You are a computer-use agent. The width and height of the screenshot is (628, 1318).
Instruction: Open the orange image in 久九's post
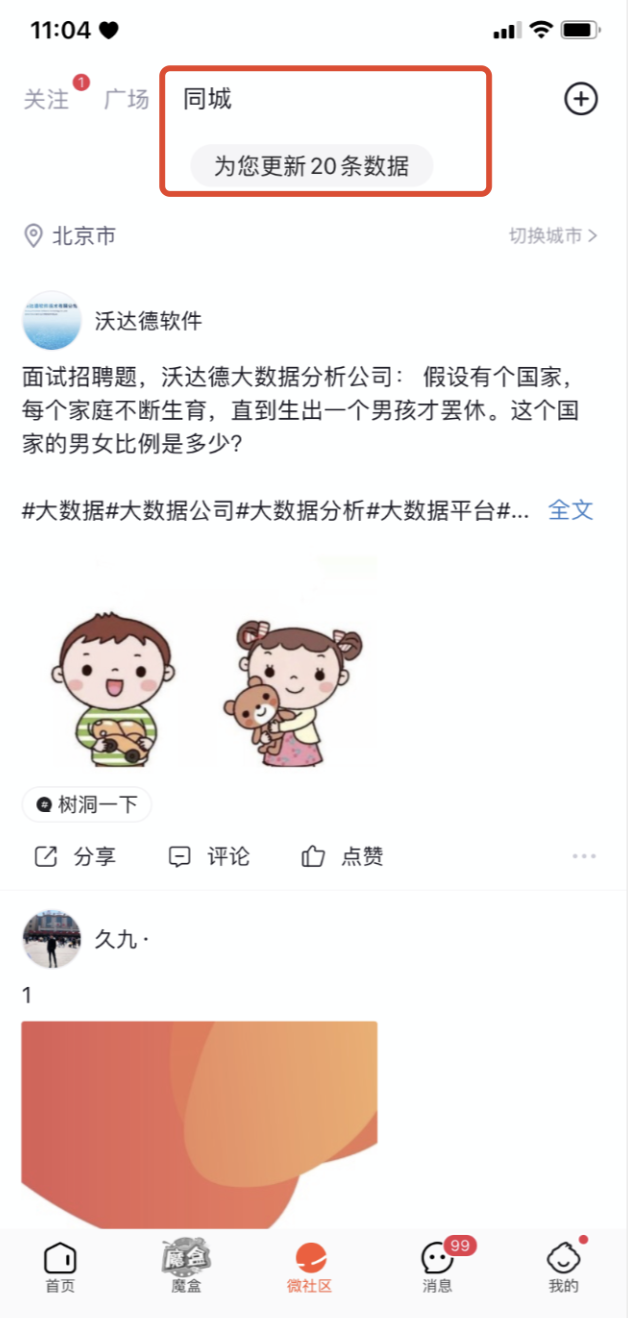pyautogui.click(x=199, y=1120)
